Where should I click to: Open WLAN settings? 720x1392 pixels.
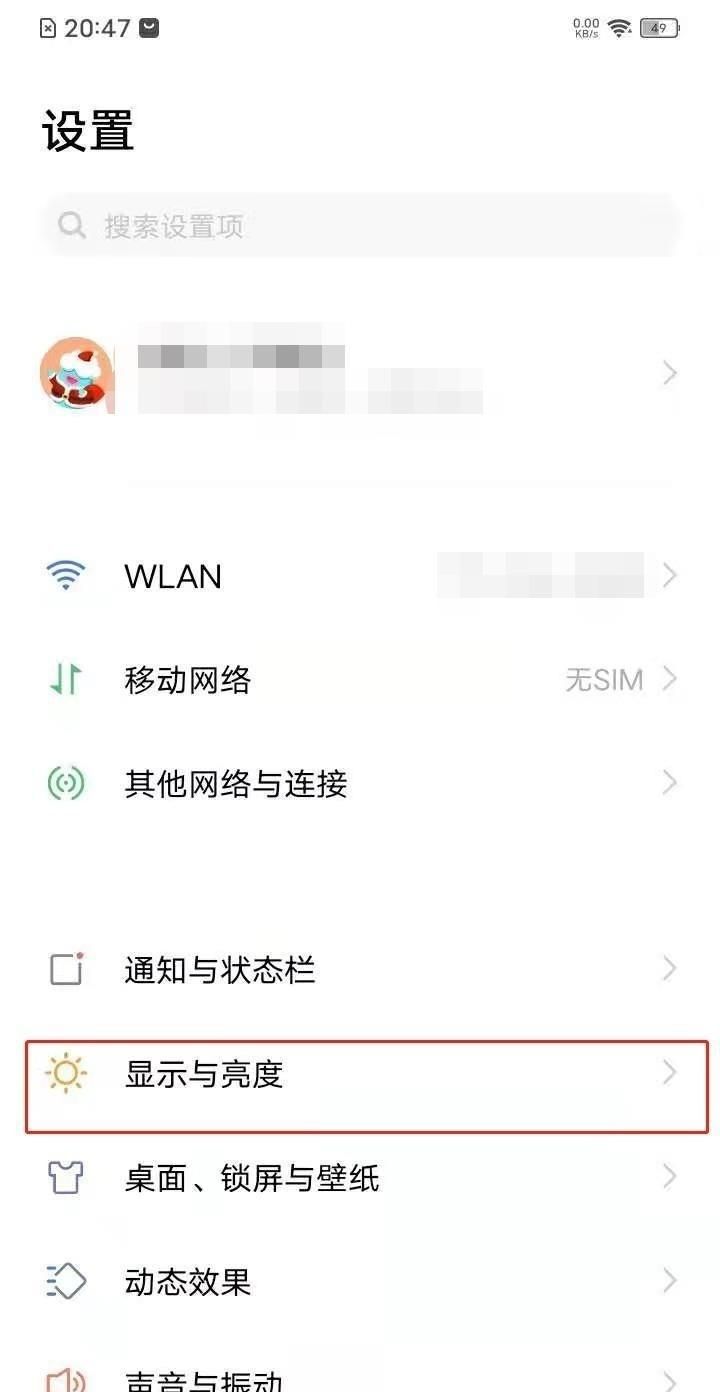360,576
